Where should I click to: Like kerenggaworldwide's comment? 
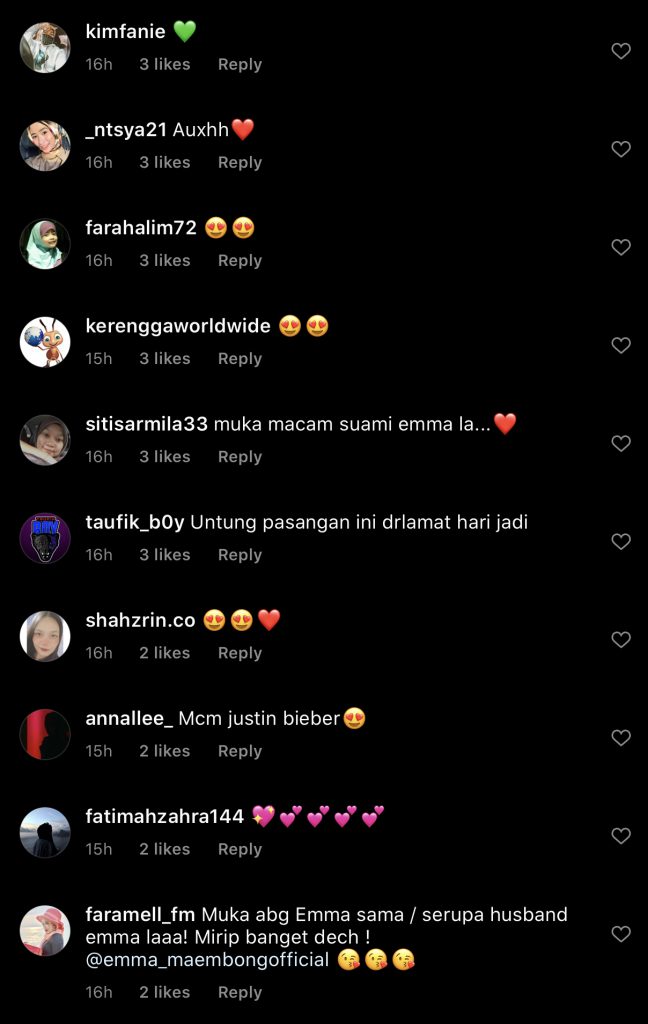pos(621,345)
